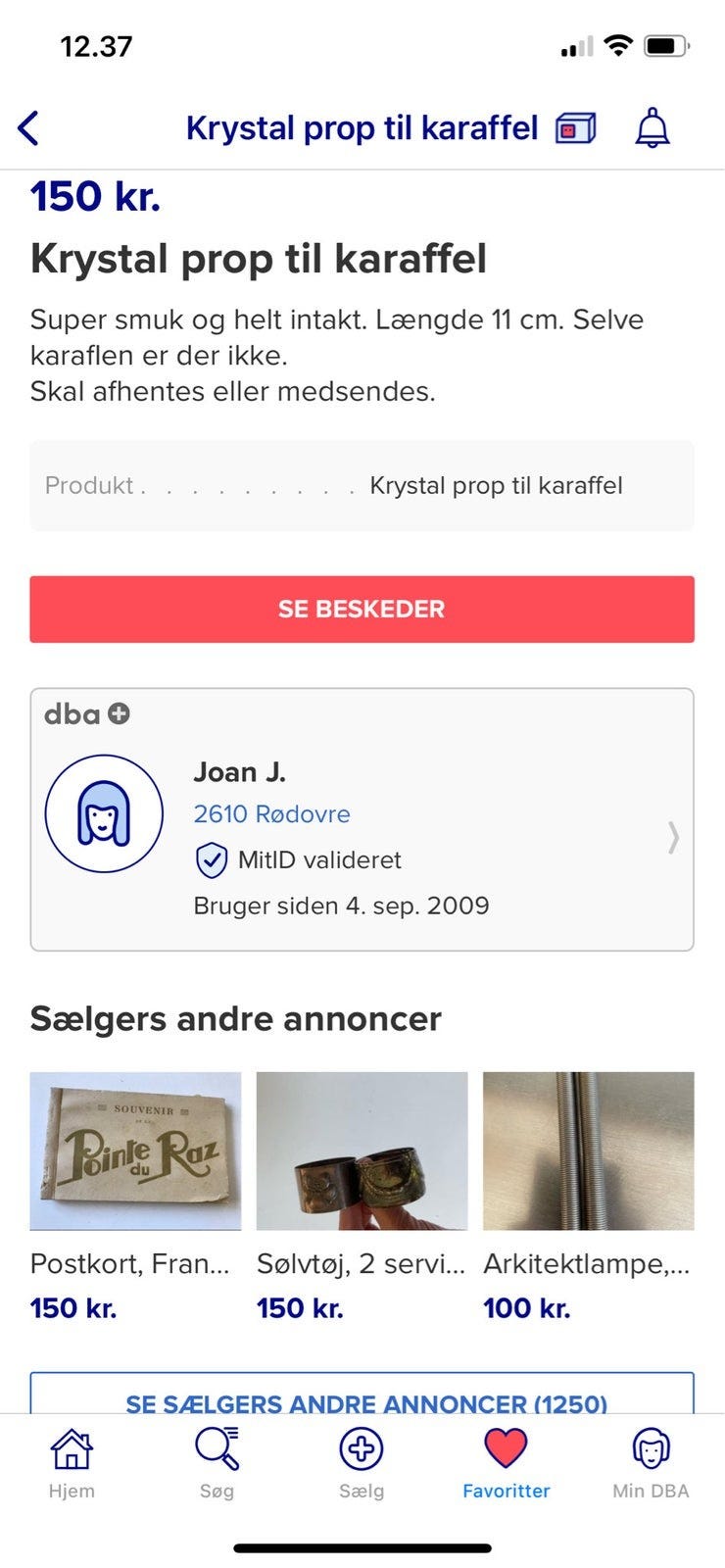
Task: Open SE SÆLGERS ANDRE ANNONCER link
Action: [x=362, y=1403]
